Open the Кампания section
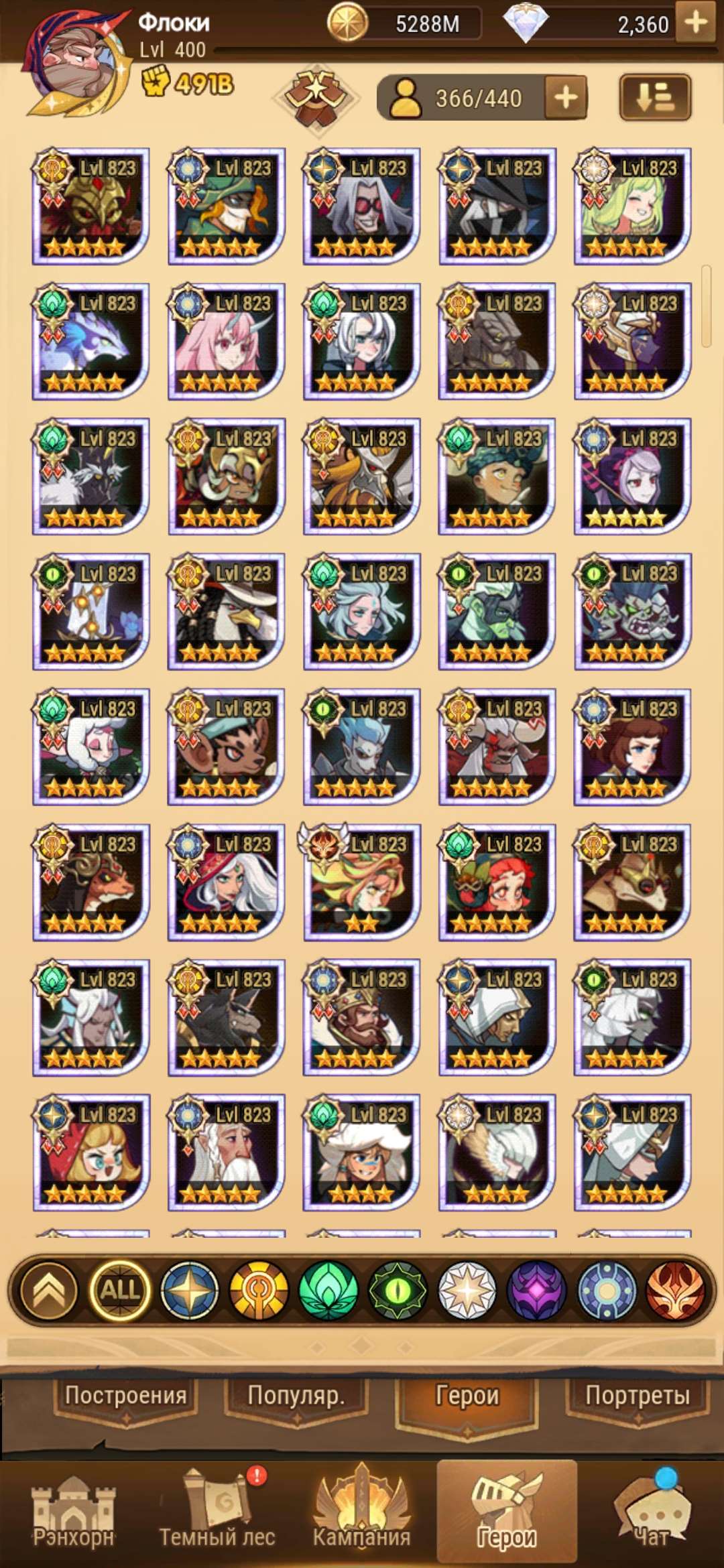 (x=361, y=1514)
